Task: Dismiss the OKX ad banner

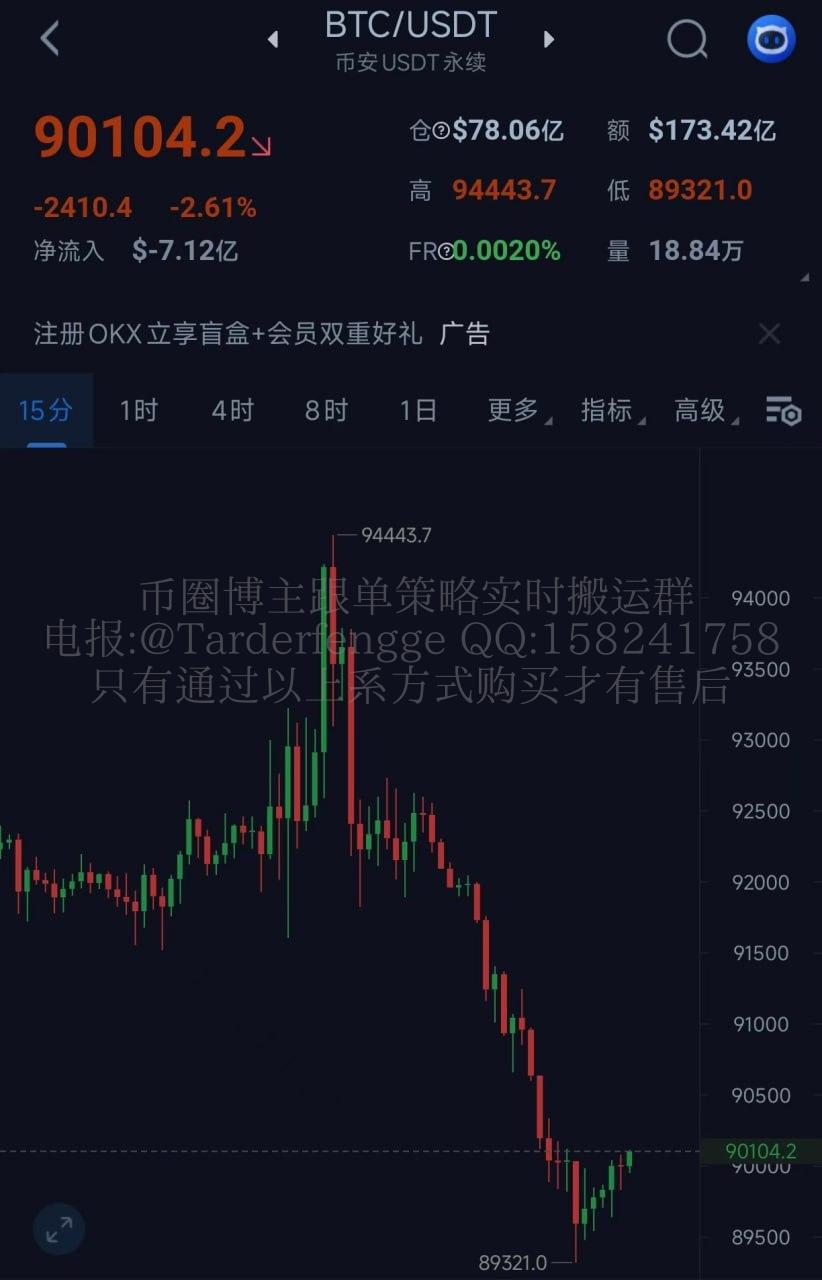Action: (x=769, y=333)
